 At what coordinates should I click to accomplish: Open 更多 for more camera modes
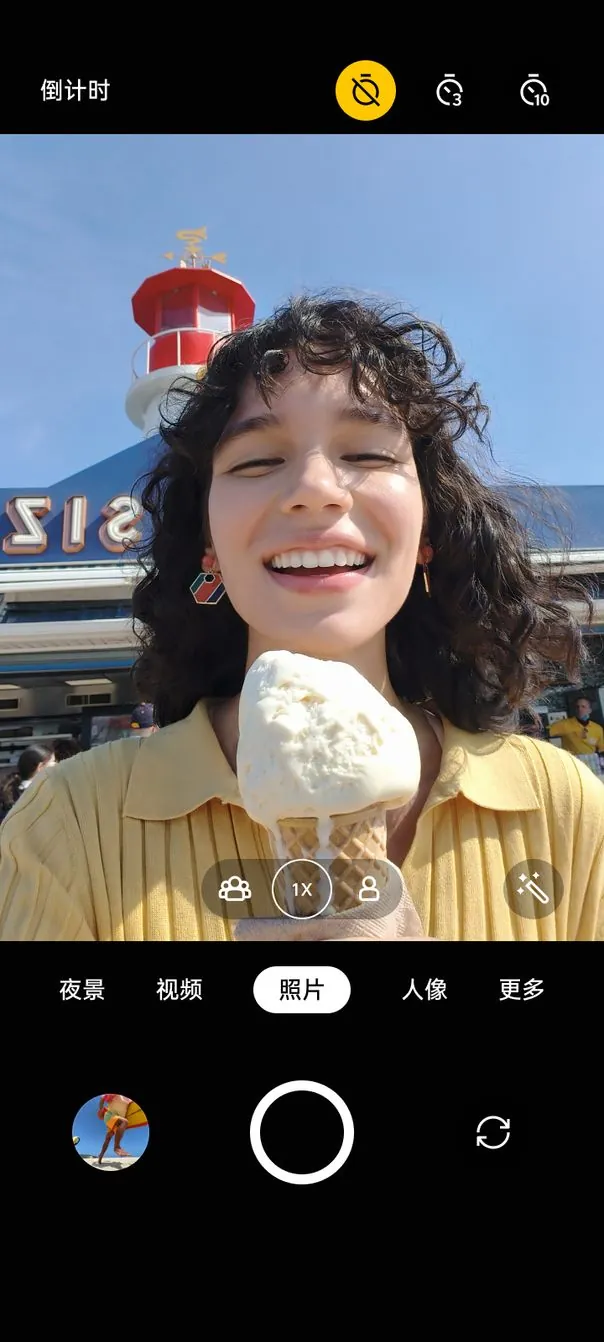(522, 990)
